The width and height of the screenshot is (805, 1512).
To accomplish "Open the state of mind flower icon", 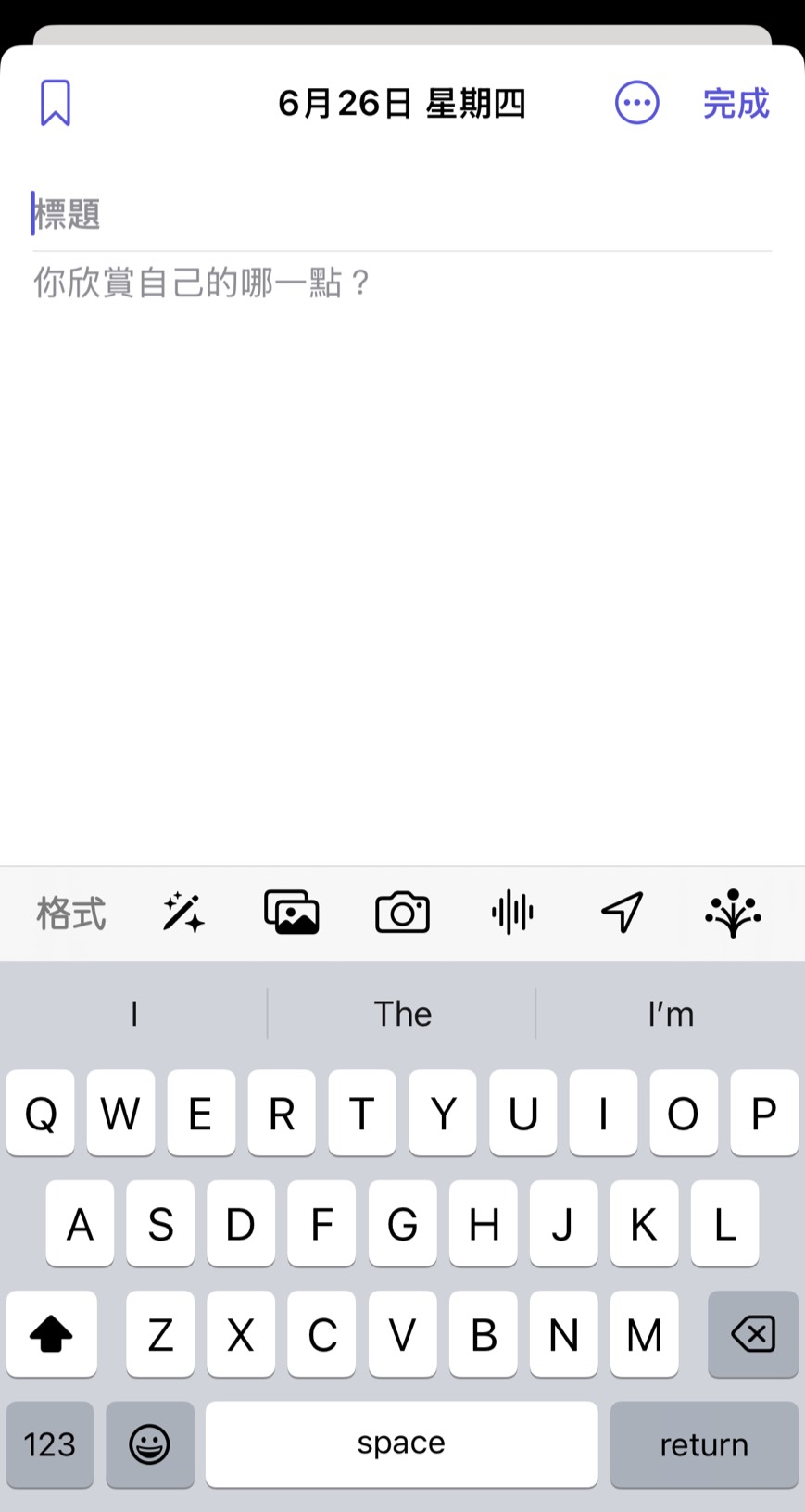I will 733,913.
